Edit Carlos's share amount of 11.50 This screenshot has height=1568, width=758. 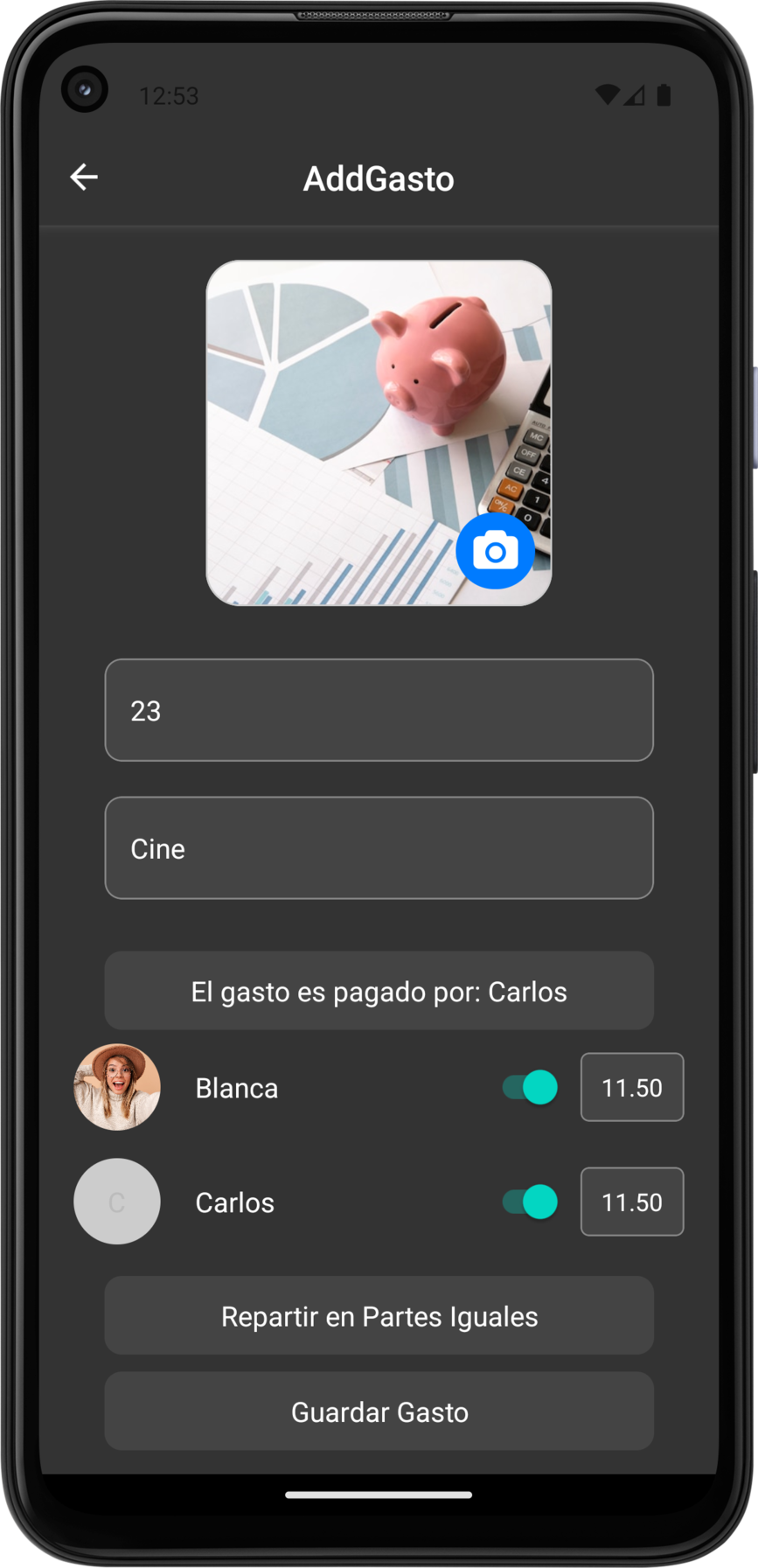tap(631, 1202)
